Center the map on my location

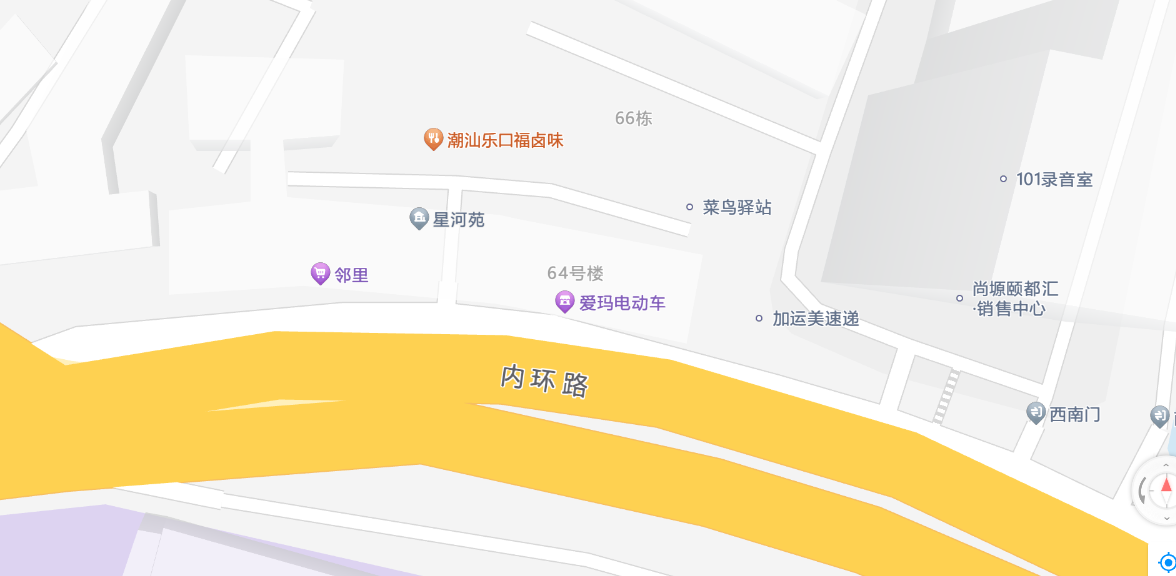coord(1166,562)
